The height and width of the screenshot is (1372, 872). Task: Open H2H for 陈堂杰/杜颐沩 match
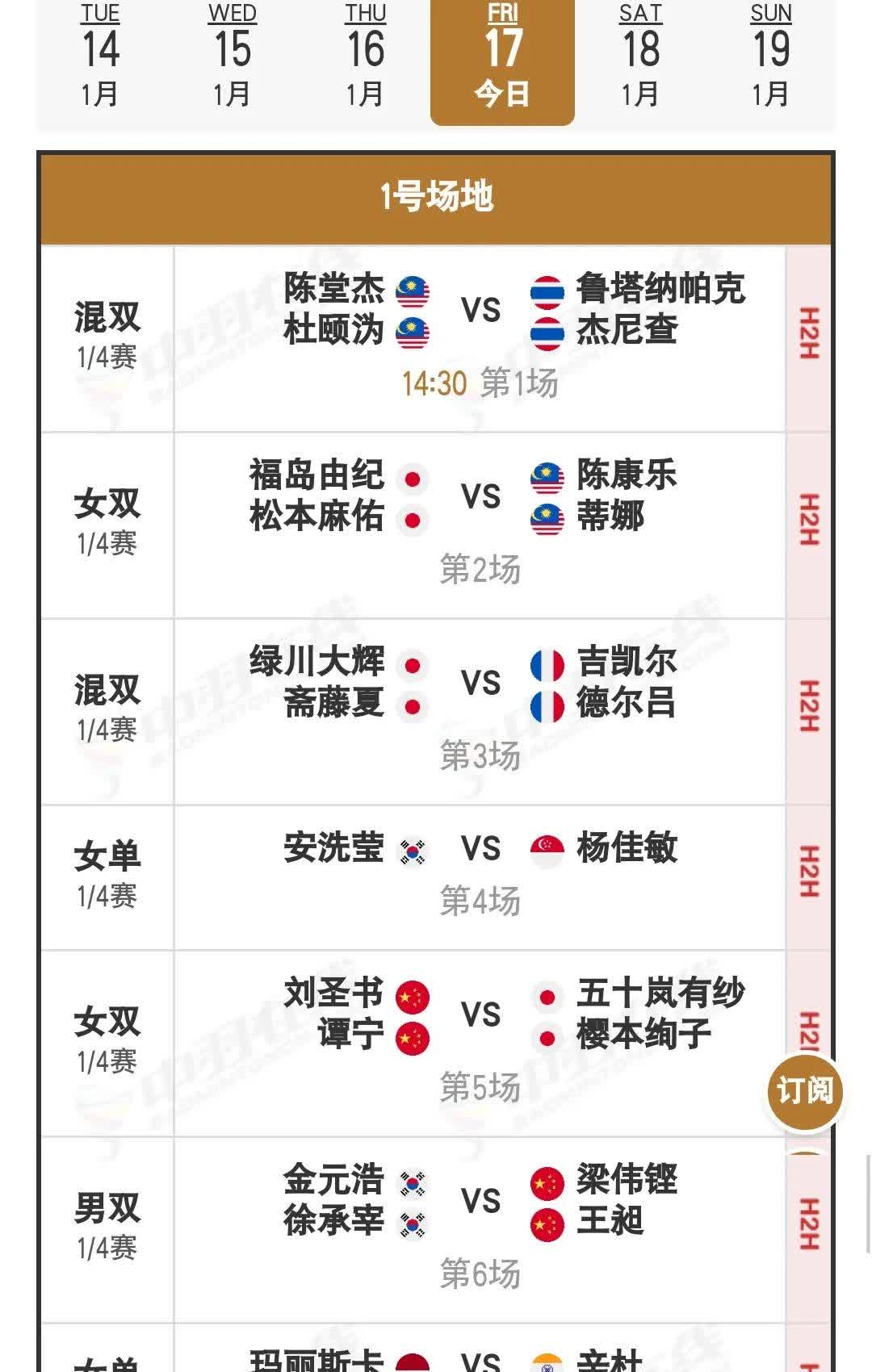coord(808,333)
